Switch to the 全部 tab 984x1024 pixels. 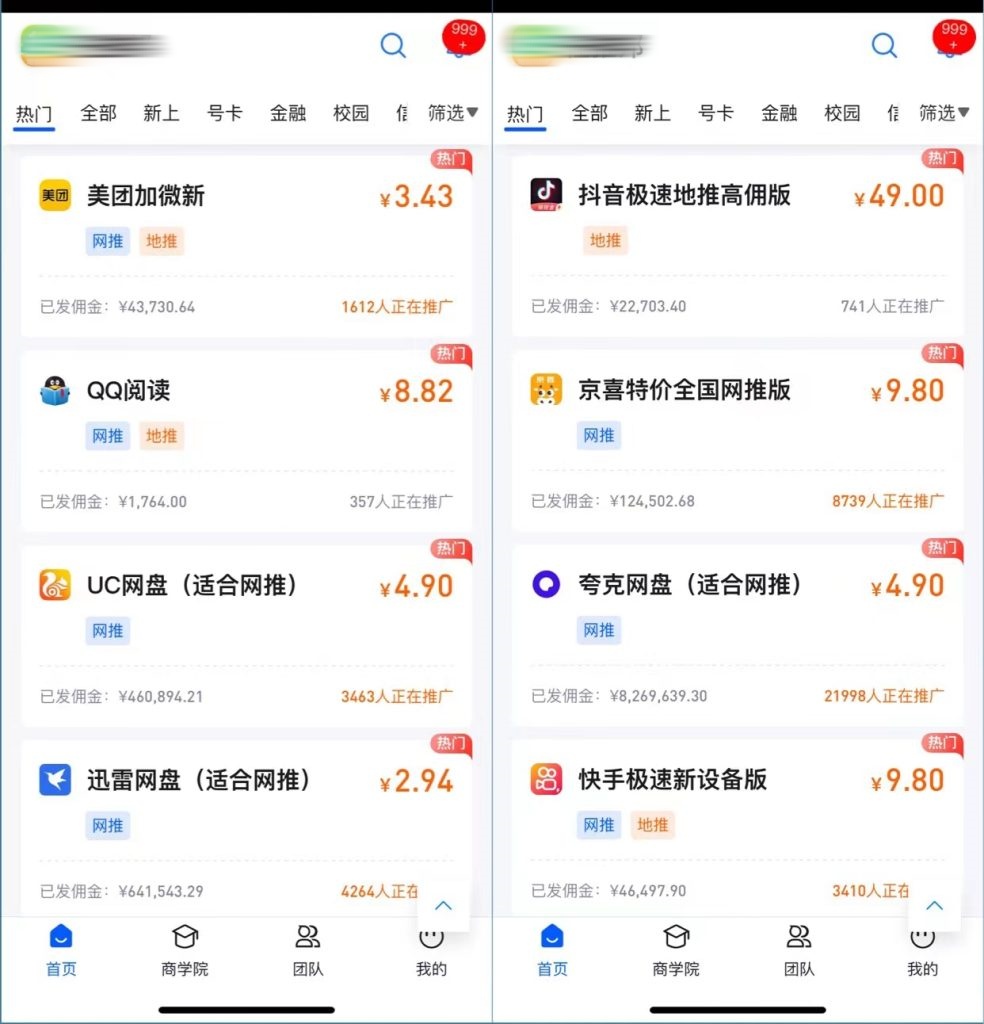pyautogui.click(x=97, y=113)
